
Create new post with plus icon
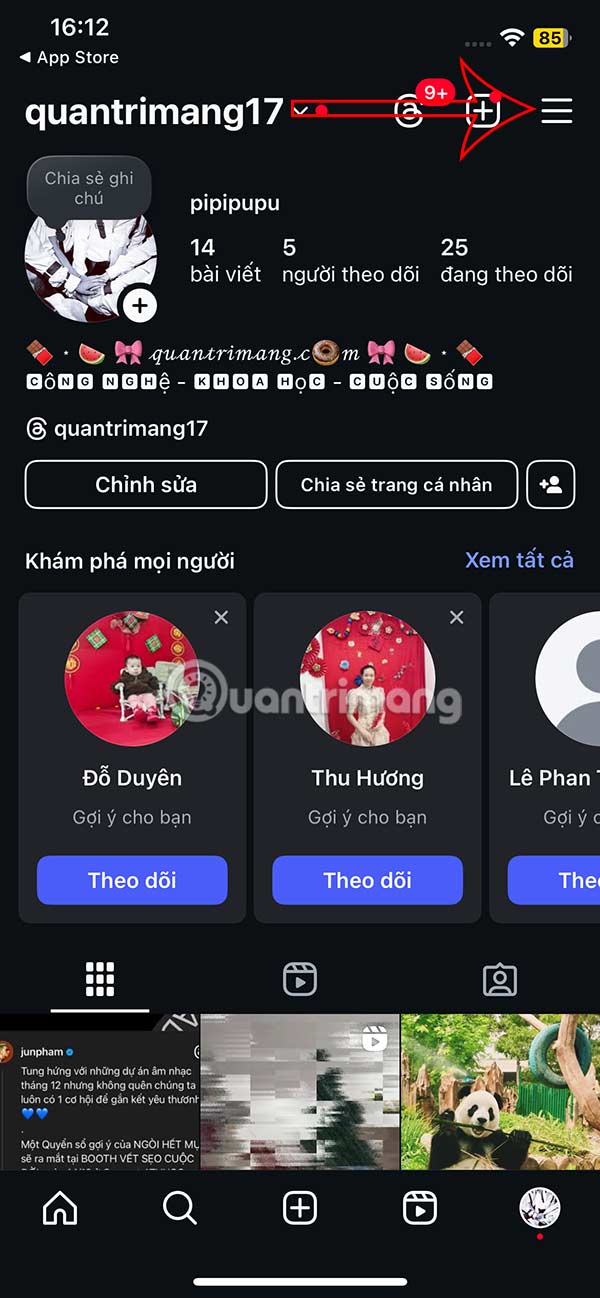click(483, 111)
